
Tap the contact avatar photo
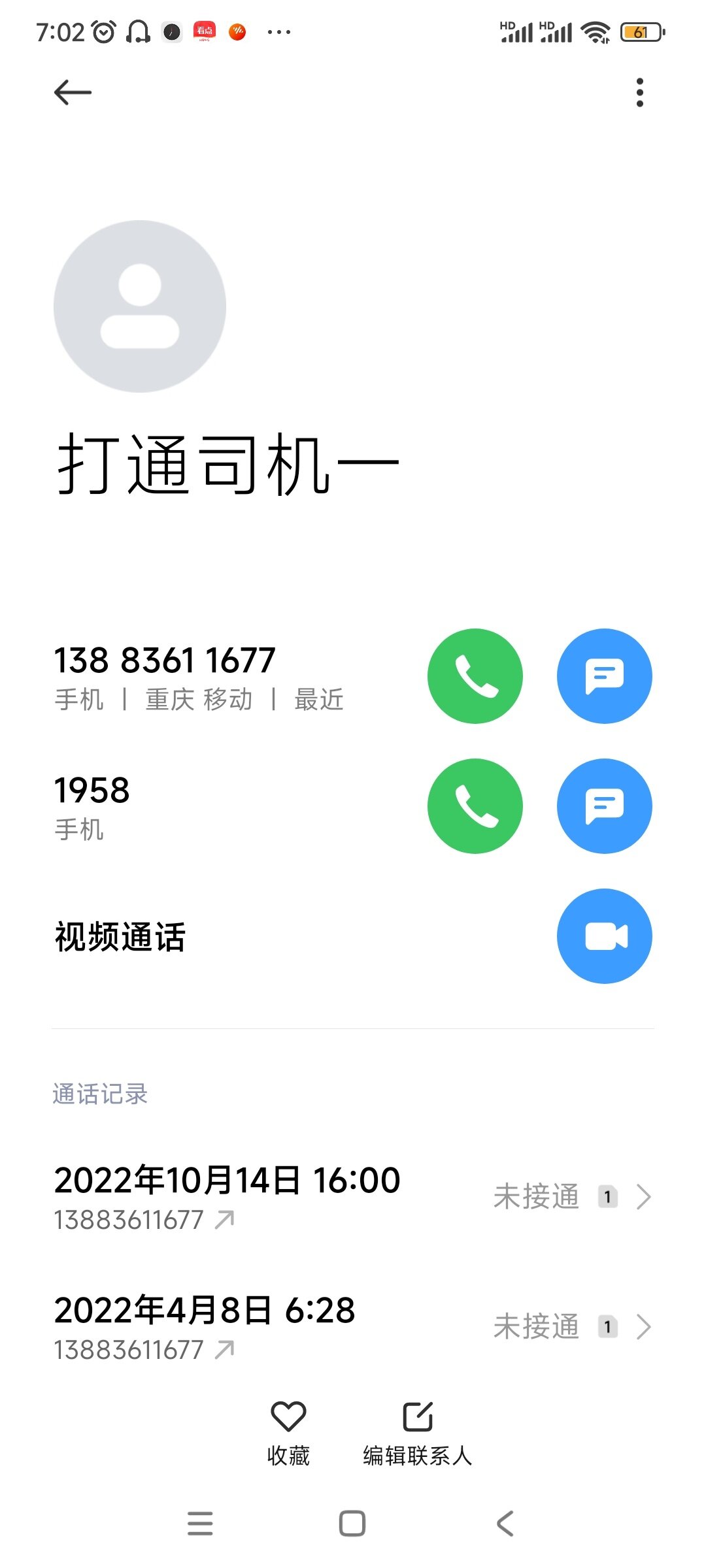point(140,306)
